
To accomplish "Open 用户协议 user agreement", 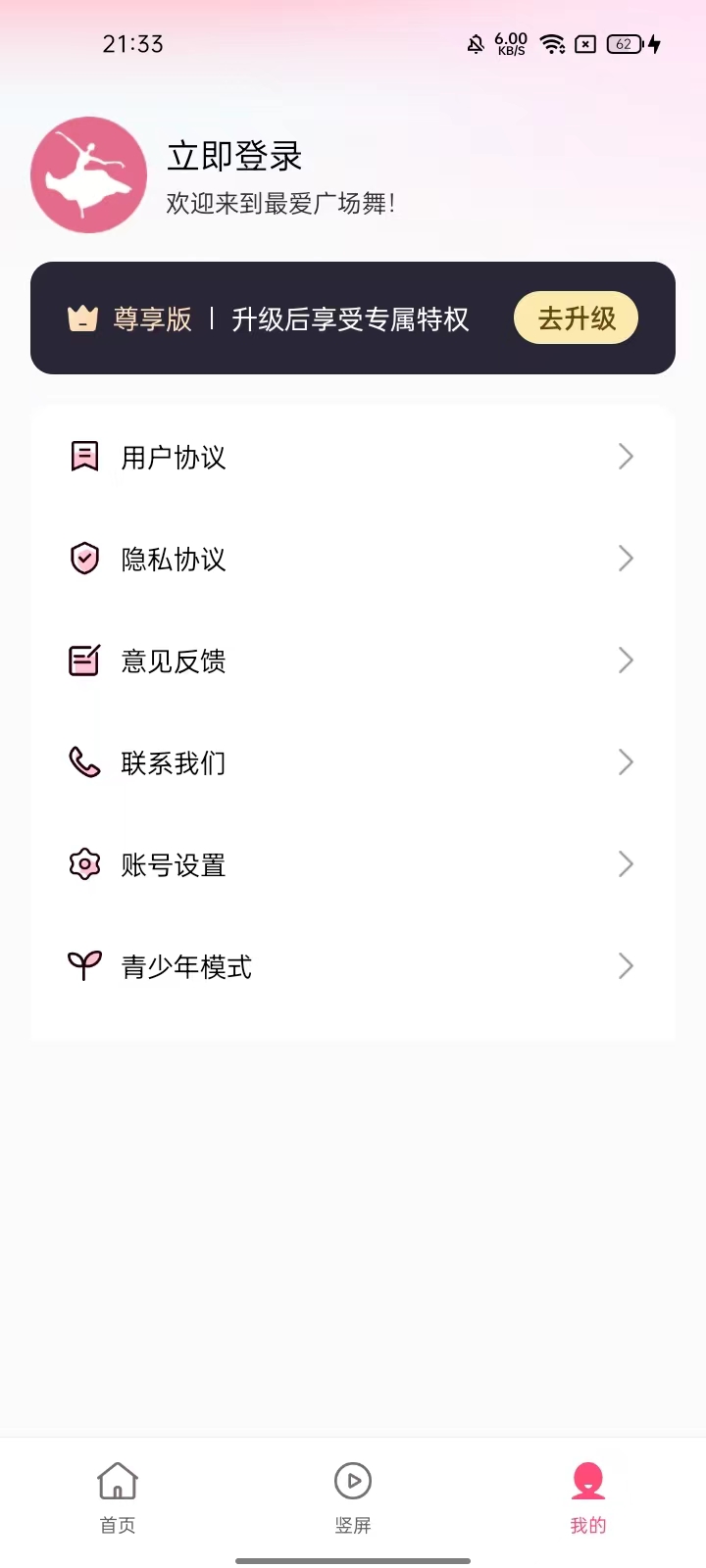I will (x=353, y=457).
